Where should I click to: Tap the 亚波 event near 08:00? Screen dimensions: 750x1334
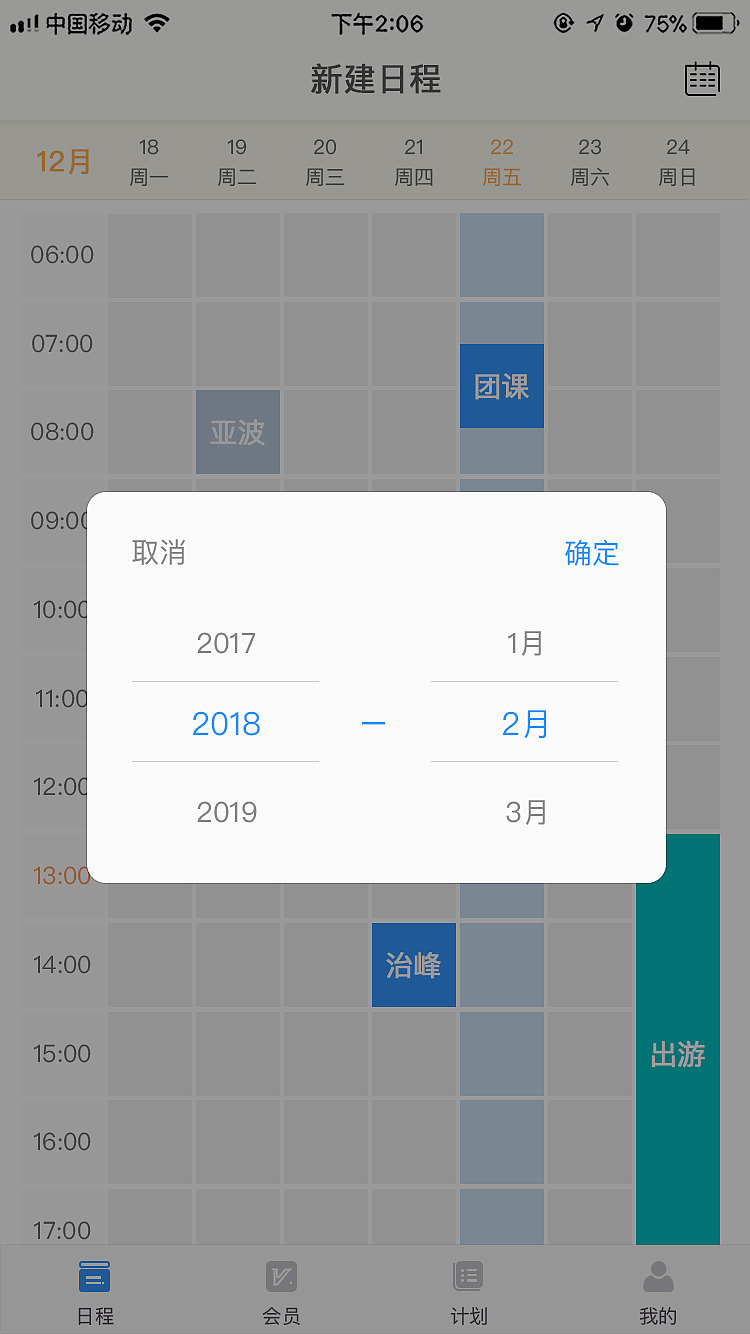237,431
